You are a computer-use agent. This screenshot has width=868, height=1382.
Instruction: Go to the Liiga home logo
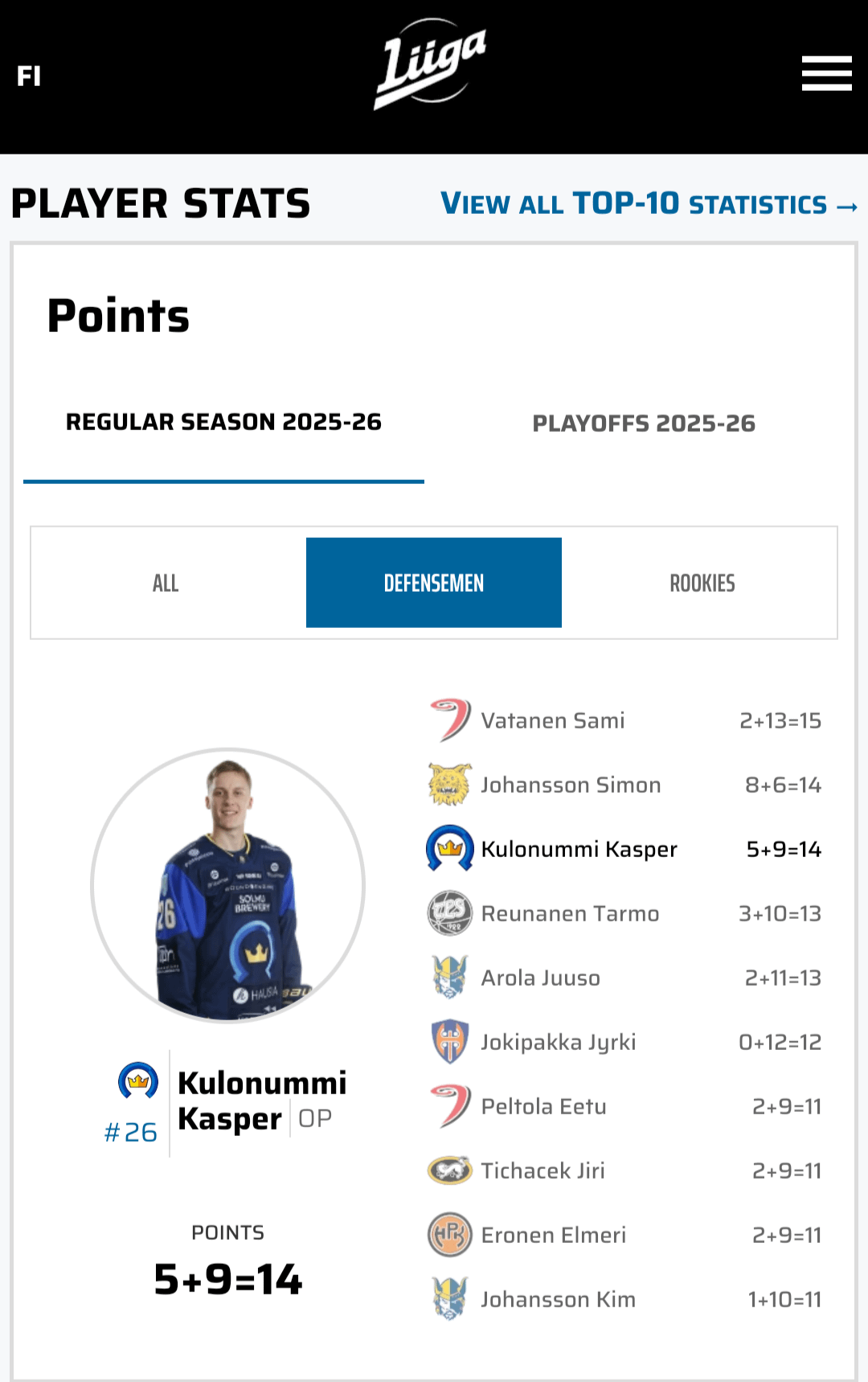click(x=432, y=64)
